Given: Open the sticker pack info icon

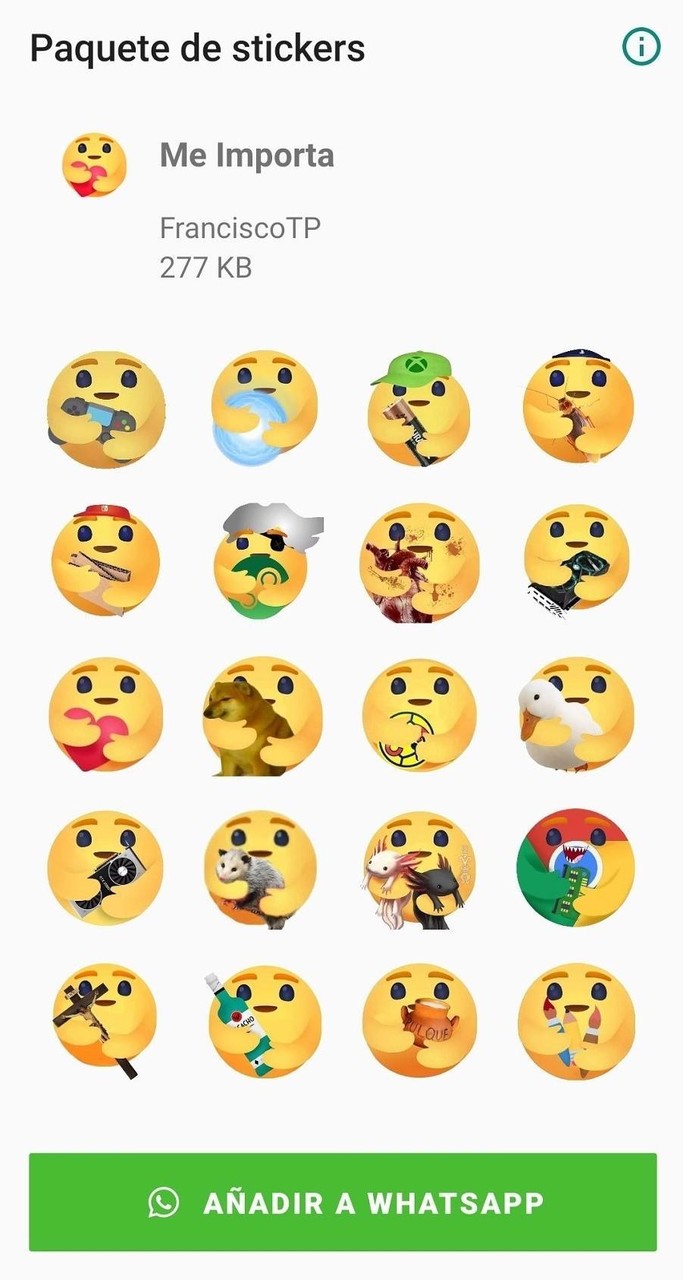Looking at the screenshot, I should 641,47.
